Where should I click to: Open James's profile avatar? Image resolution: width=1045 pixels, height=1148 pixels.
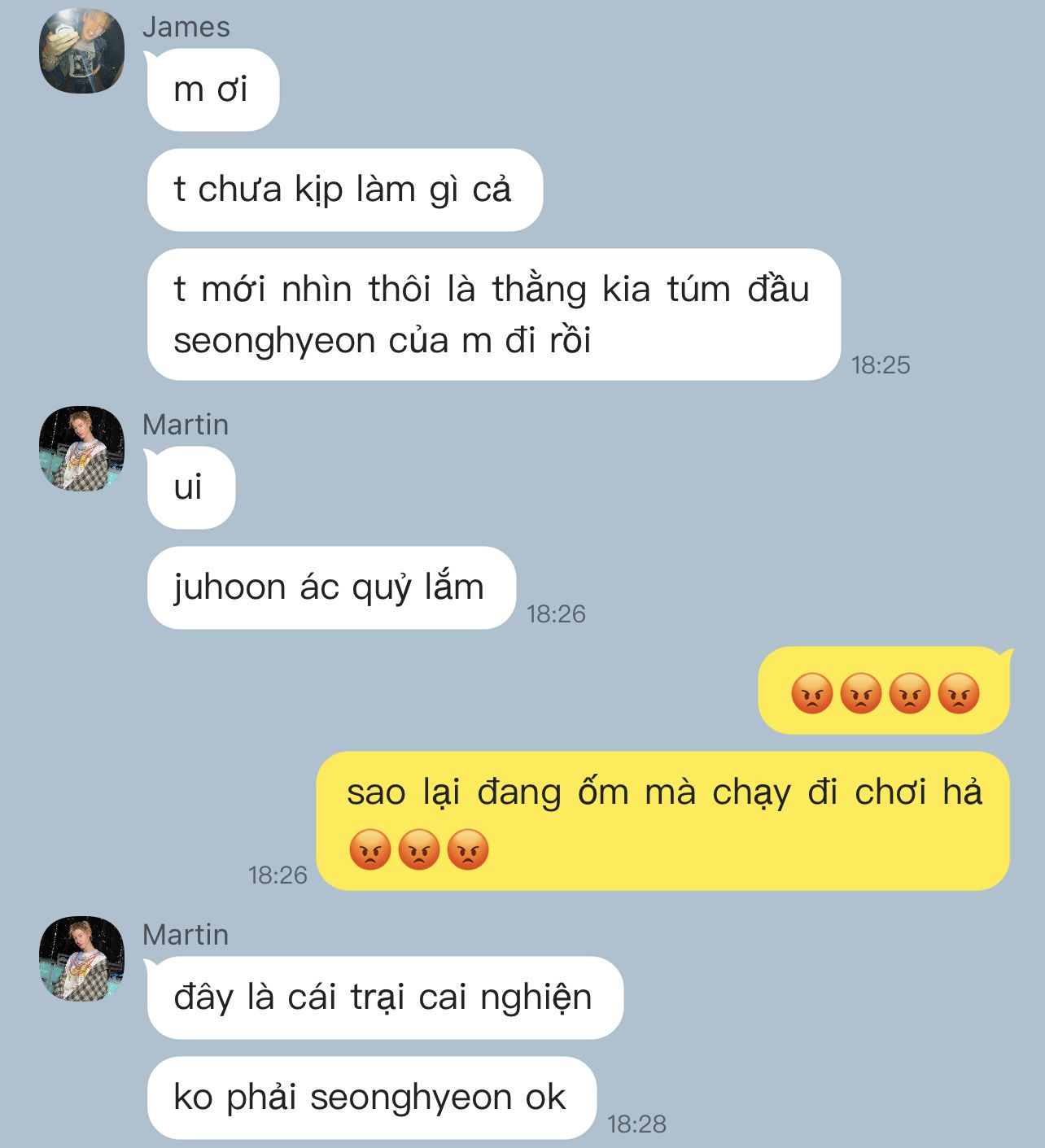(x=81, y=51)
